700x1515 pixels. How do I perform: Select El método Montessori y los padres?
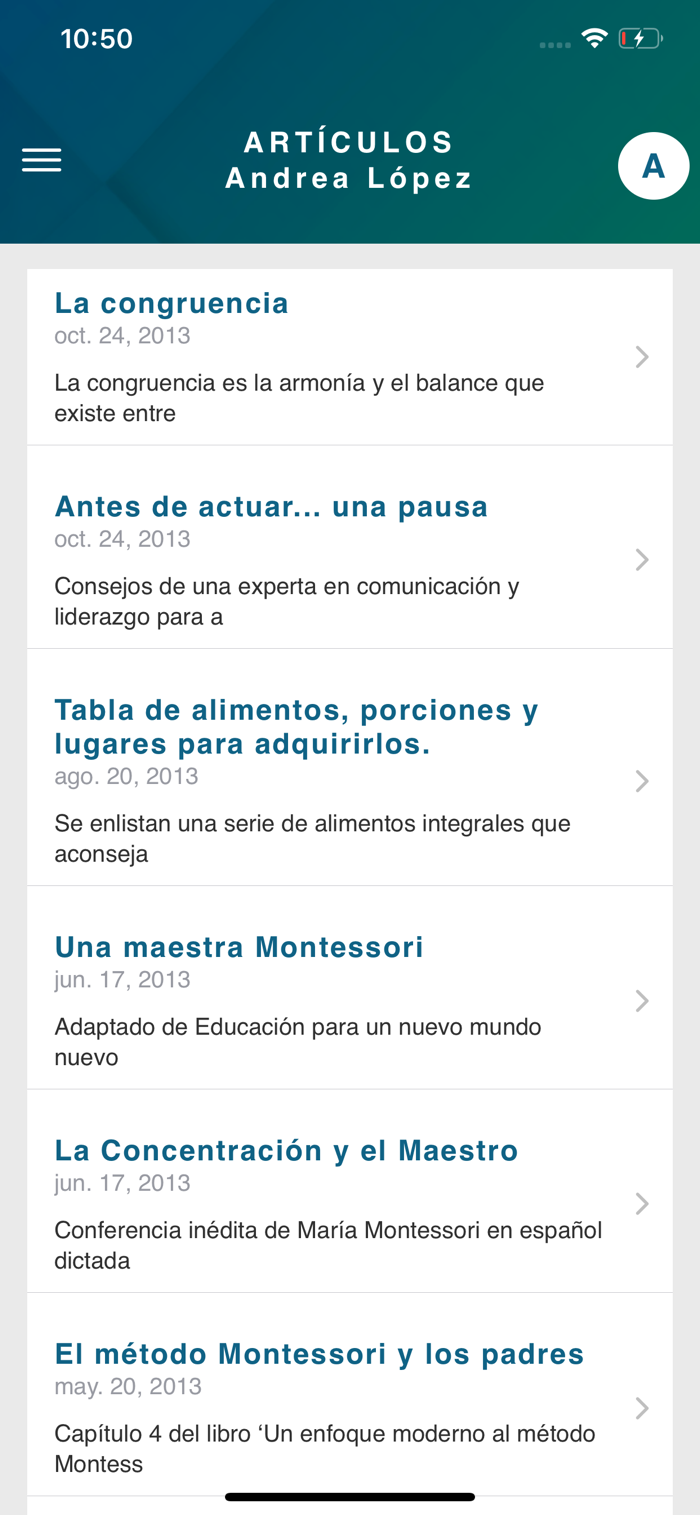tap(350, 1395)
